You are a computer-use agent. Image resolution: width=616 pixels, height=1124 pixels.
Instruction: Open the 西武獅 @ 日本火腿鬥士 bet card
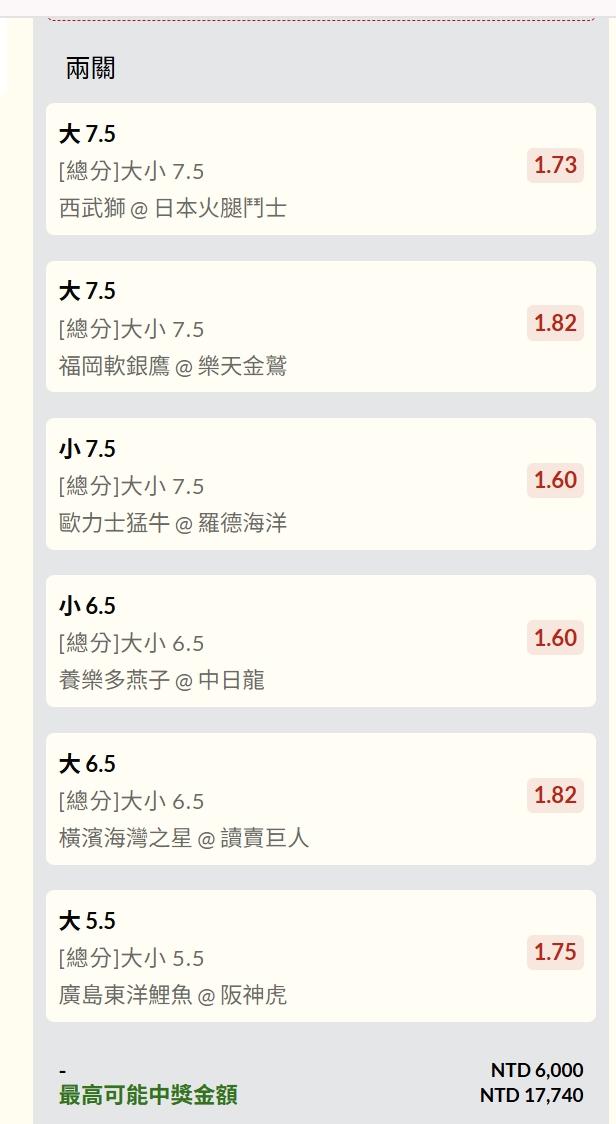(321, 169)
